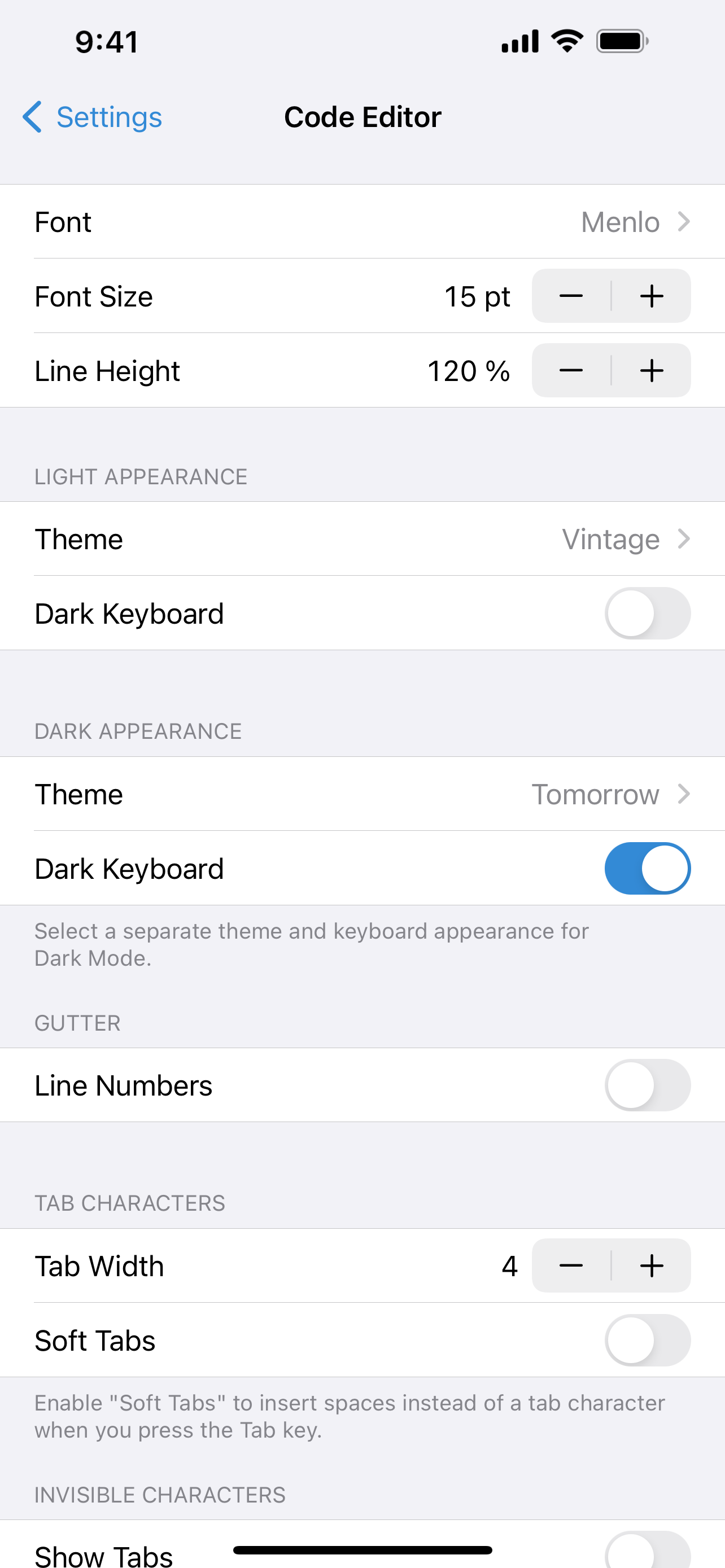Turn on Line Numbers
This screenshot has width=725, height=1568.
point(647,1085)
